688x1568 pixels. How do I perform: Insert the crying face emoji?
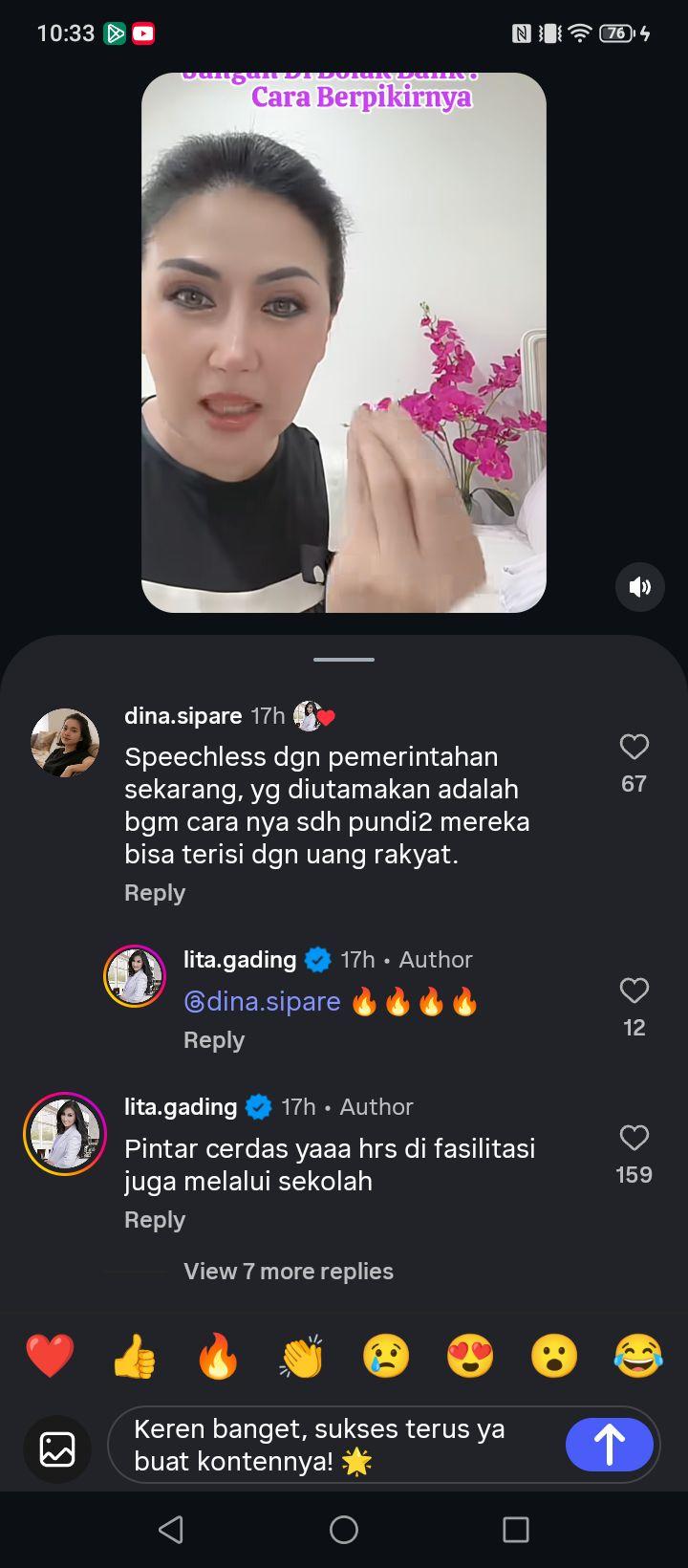point(386,1356)
